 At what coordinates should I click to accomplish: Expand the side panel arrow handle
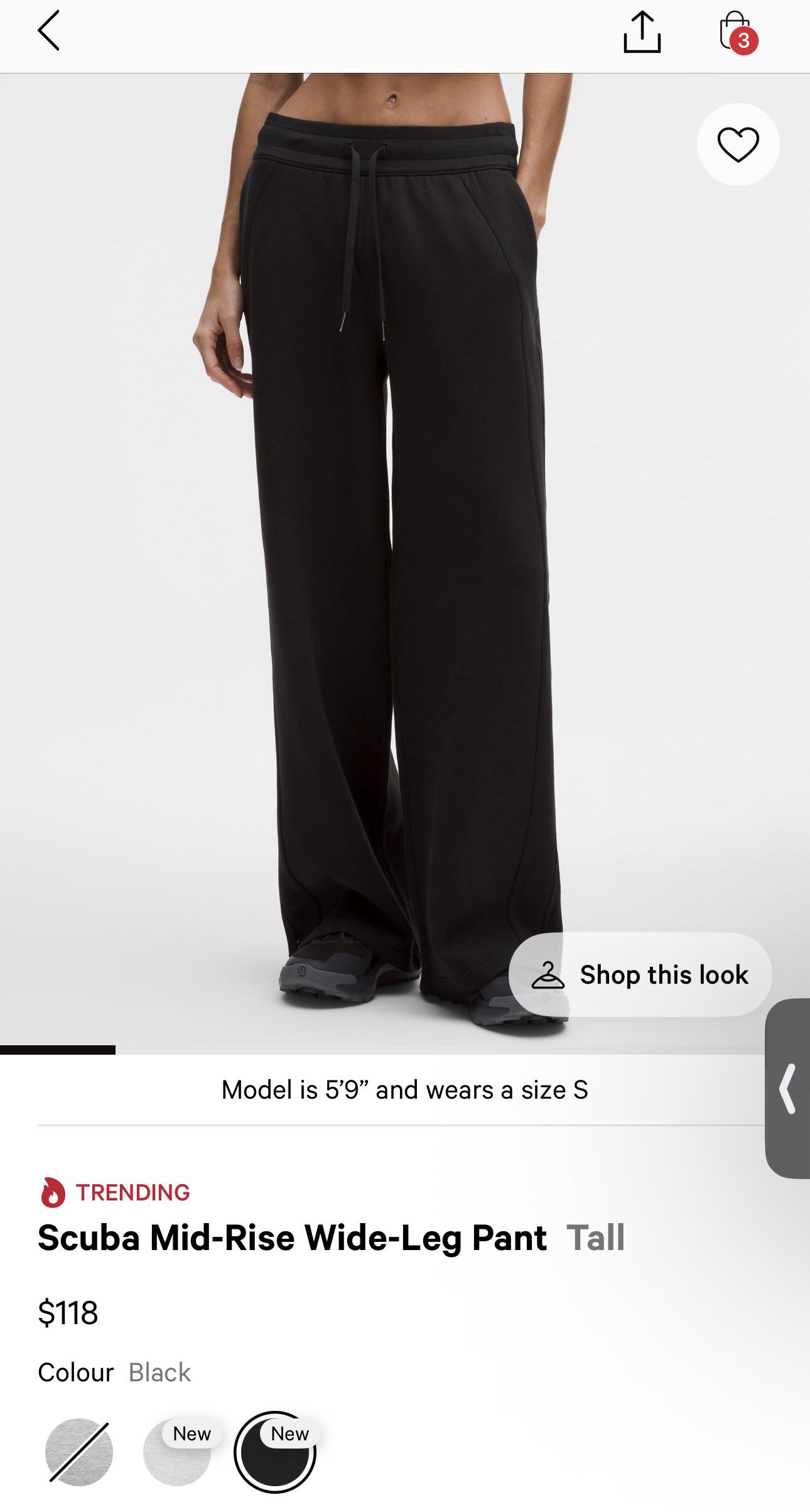pyautogui.click(x=788, y=1088)
